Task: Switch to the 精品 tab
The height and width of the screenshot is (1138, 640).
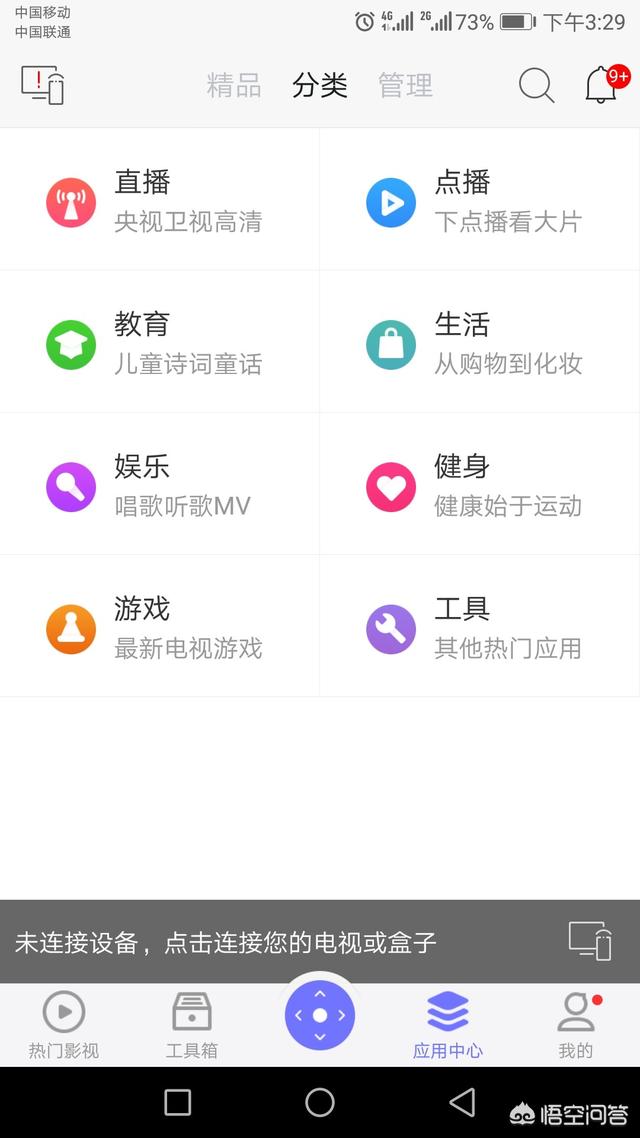Action: (x=234, y=86)
